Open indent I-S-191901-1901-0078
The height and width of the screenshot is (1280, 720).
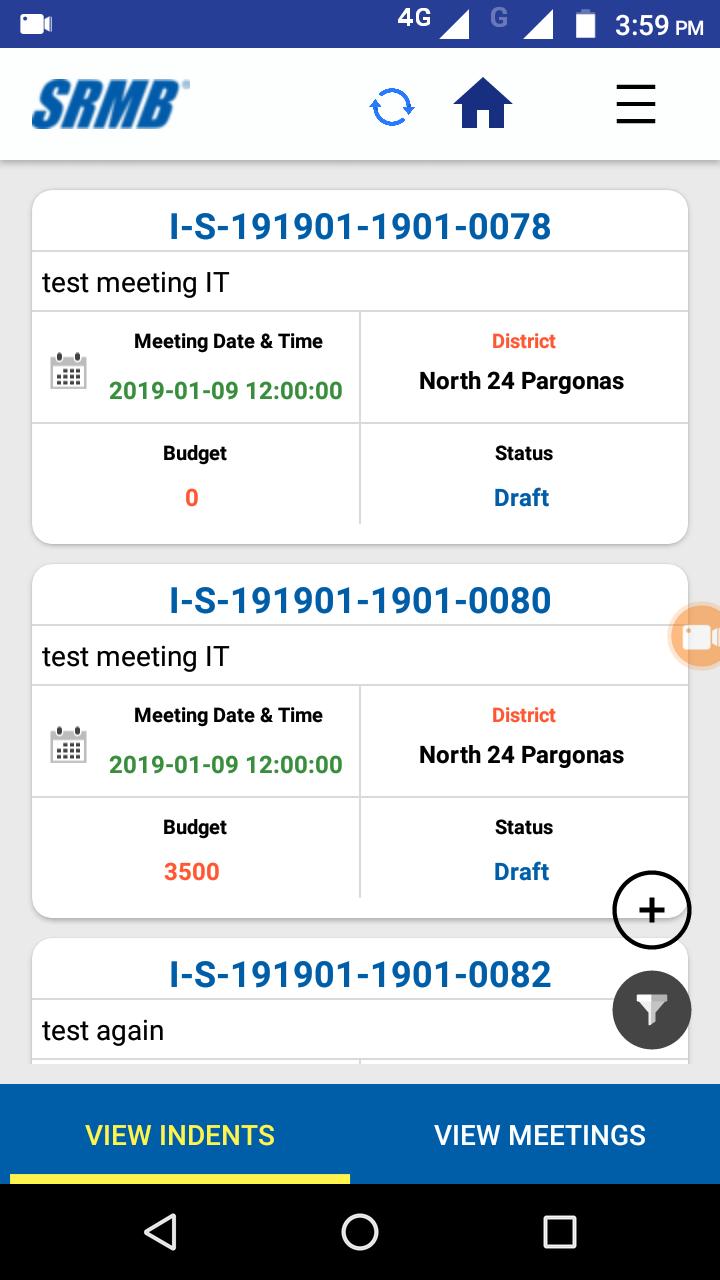pos(360,227)
